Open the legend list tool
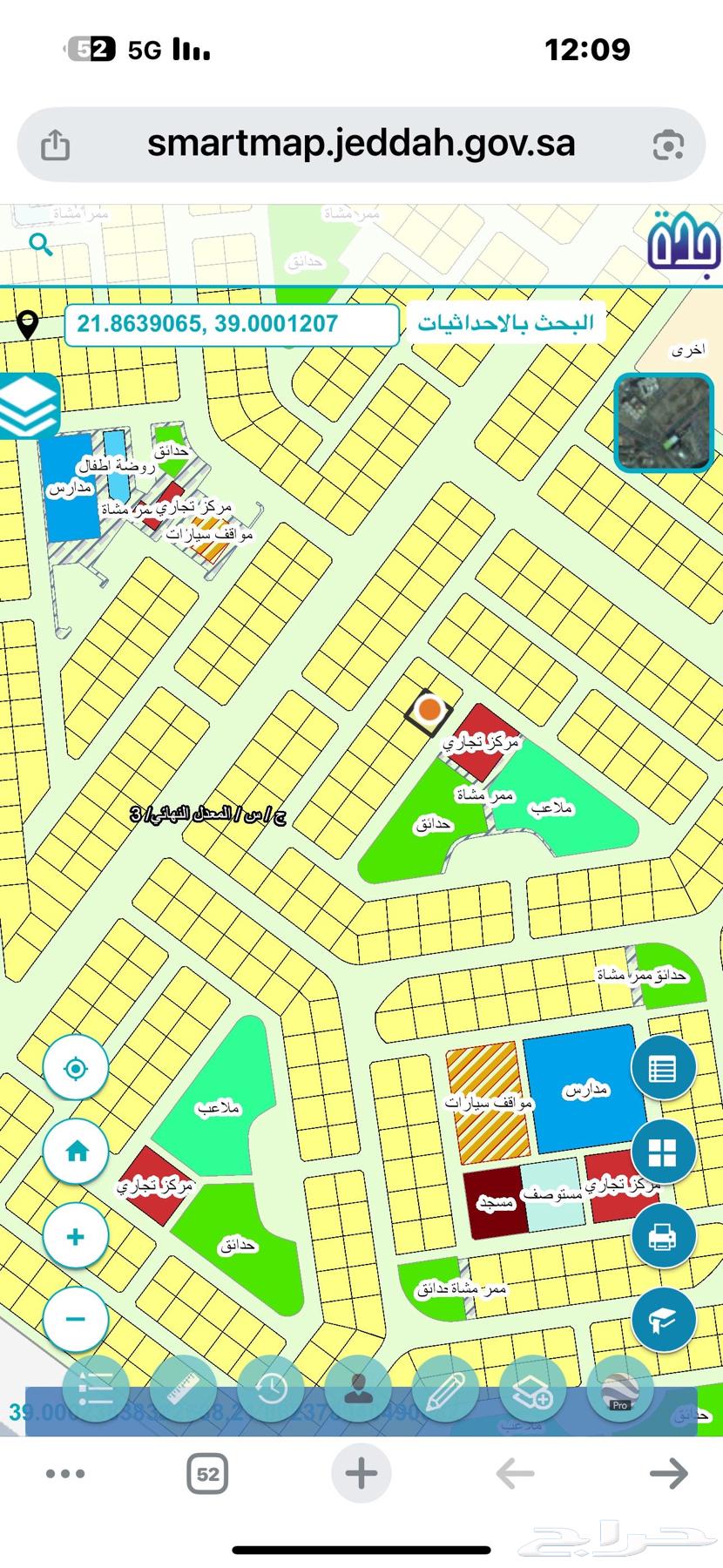This screenshot has width=723, height=1568. click(x=95, y=1389)
